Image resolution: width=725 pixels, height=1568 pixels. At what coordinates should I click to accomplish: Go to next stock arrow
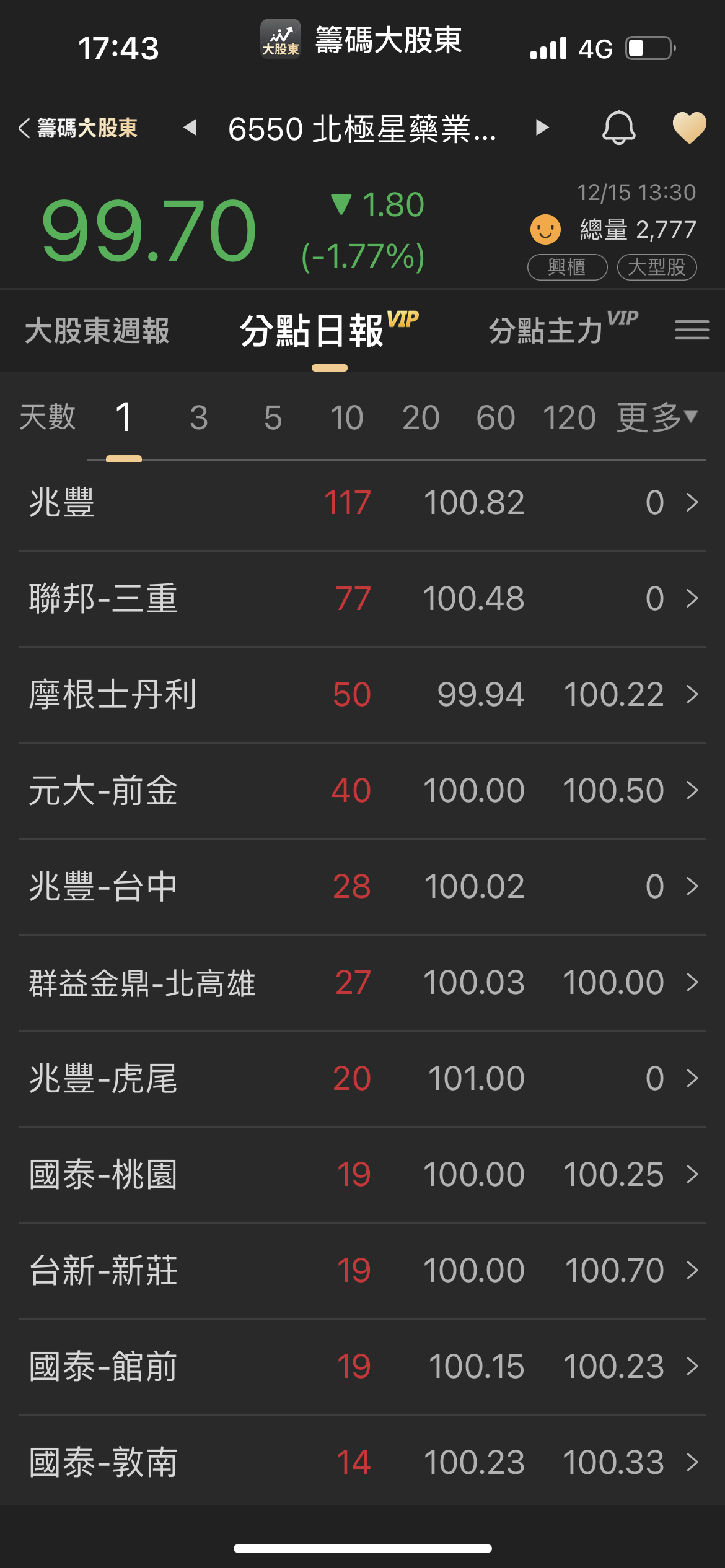point(542,128)
